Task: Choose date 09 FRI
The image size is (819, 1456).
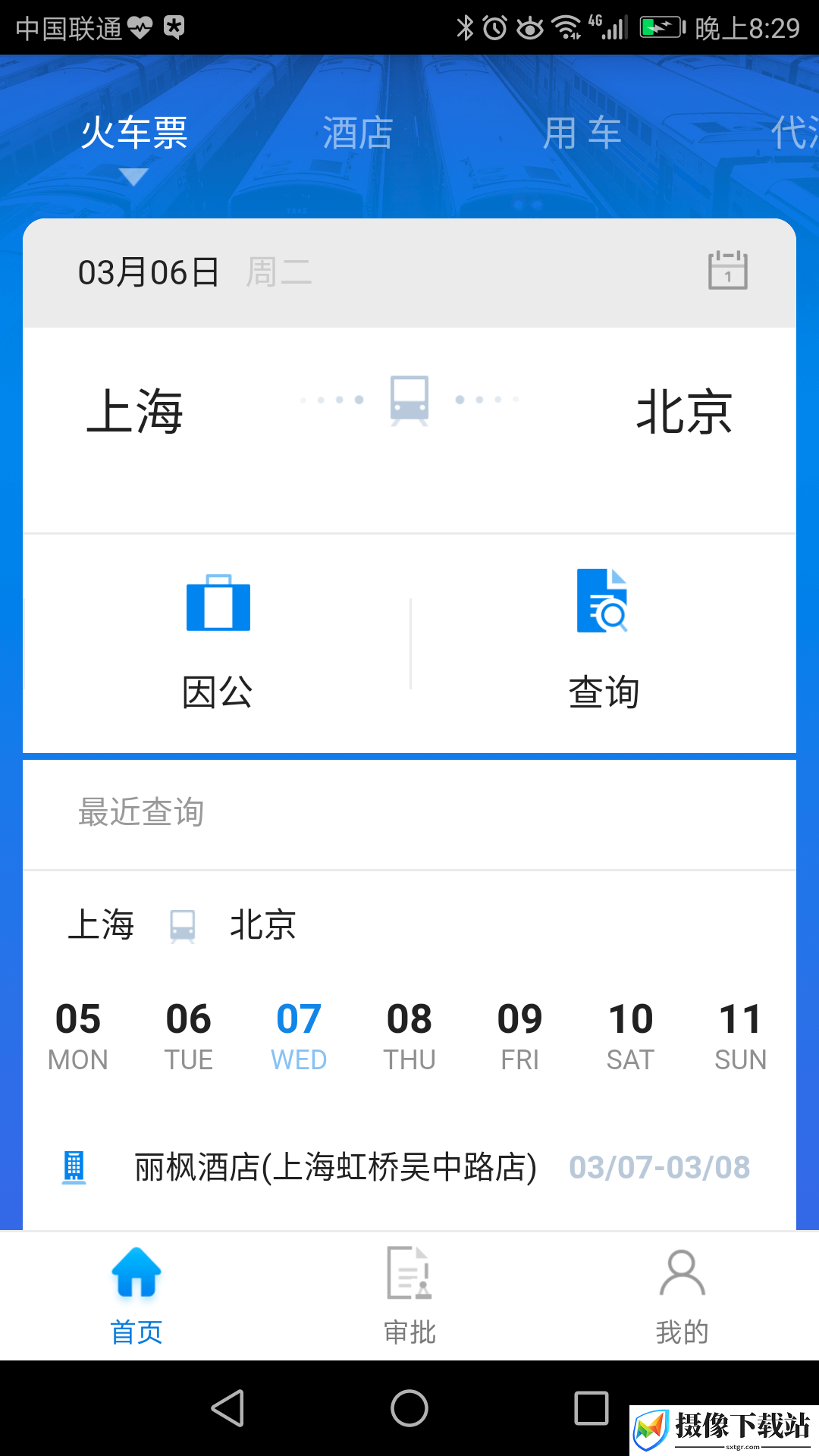Action: click(520, 1036)
